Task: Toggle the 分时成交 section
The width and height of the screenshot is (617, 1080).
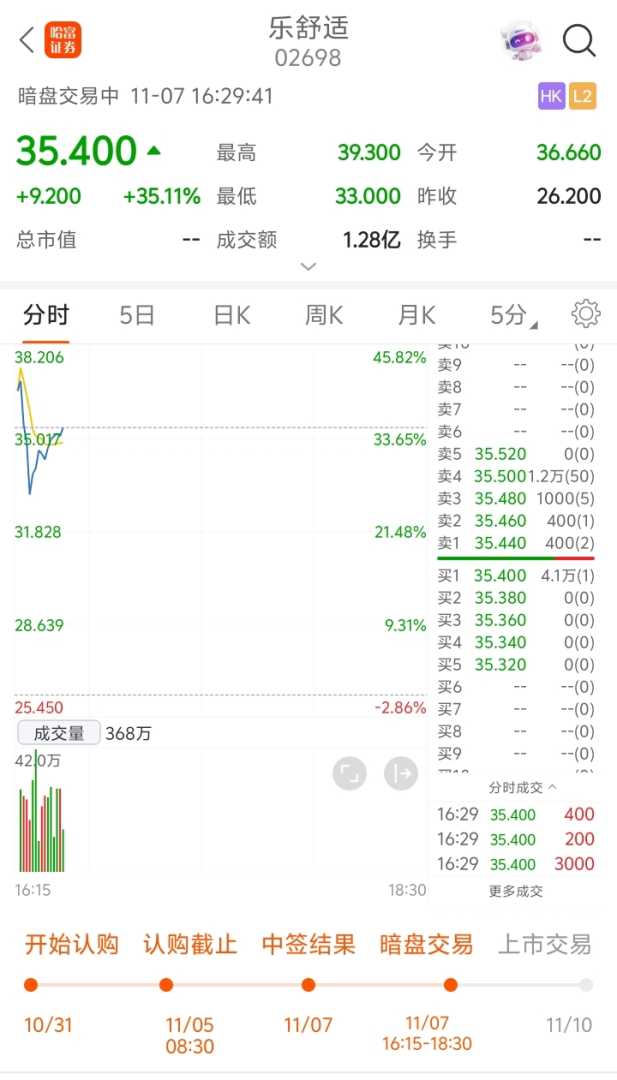Action: pyautogui.click(x=523, y=788)
